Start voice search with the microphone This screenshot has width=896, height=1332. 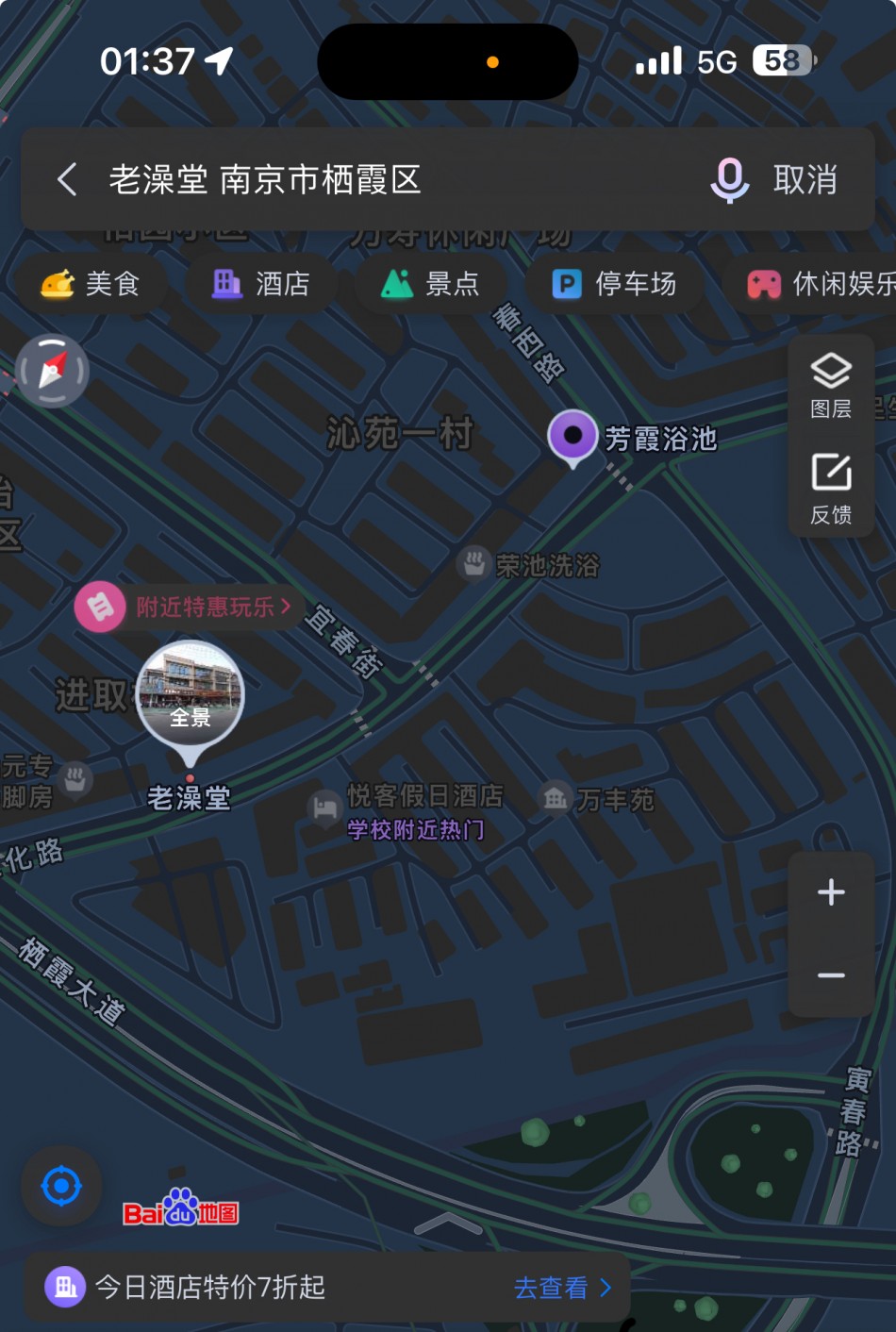click(x=729, y=179)
